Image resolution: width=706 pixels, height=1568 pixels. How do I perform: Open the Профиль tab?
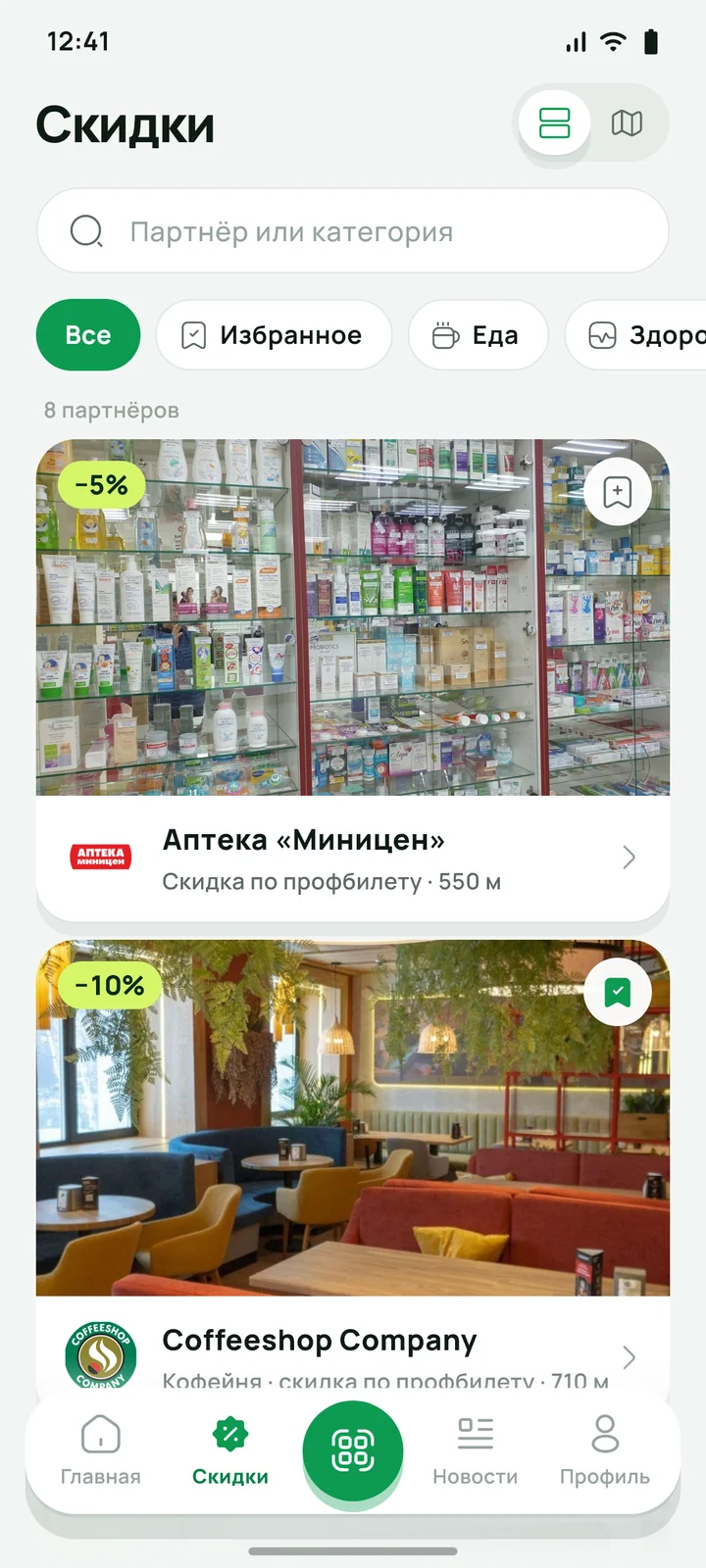click(x=605, y=1450)
